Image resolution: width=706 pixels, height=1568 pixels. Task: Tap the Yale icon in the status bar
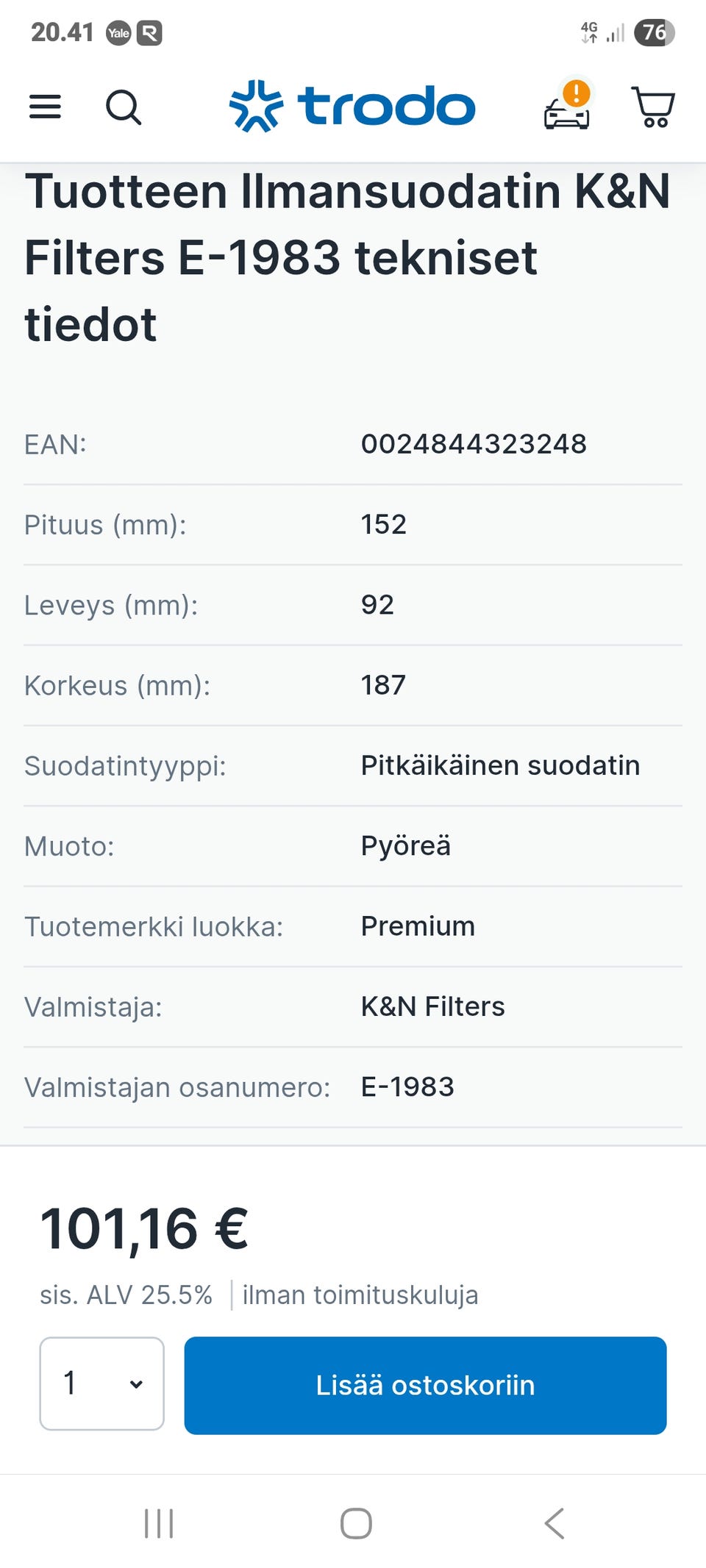coord(118,32)
